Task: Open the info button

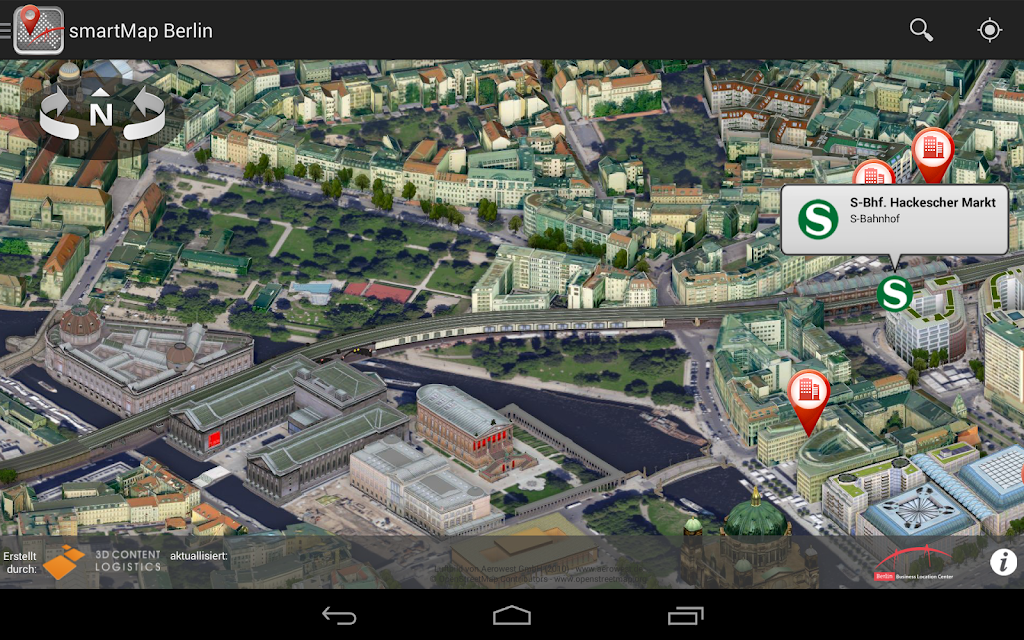Action: click(x=1003, y=562)
